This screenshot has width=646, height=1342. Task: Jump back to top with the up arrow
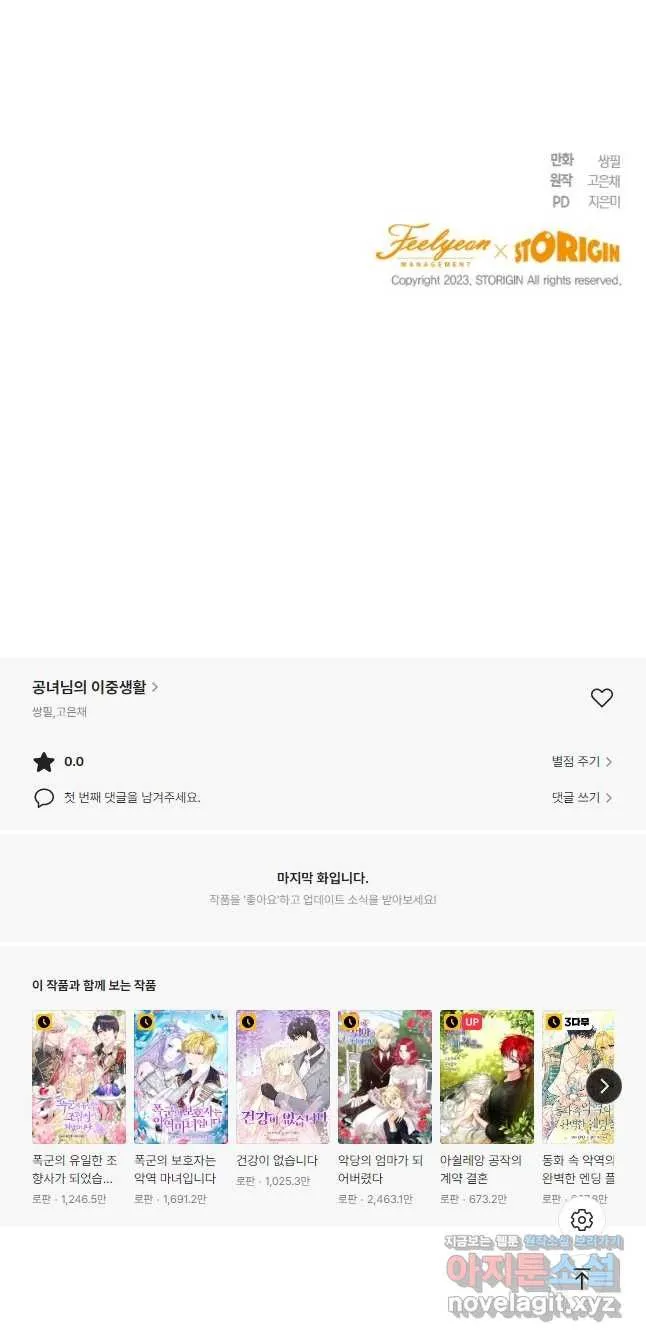[x=582, y=1278]
